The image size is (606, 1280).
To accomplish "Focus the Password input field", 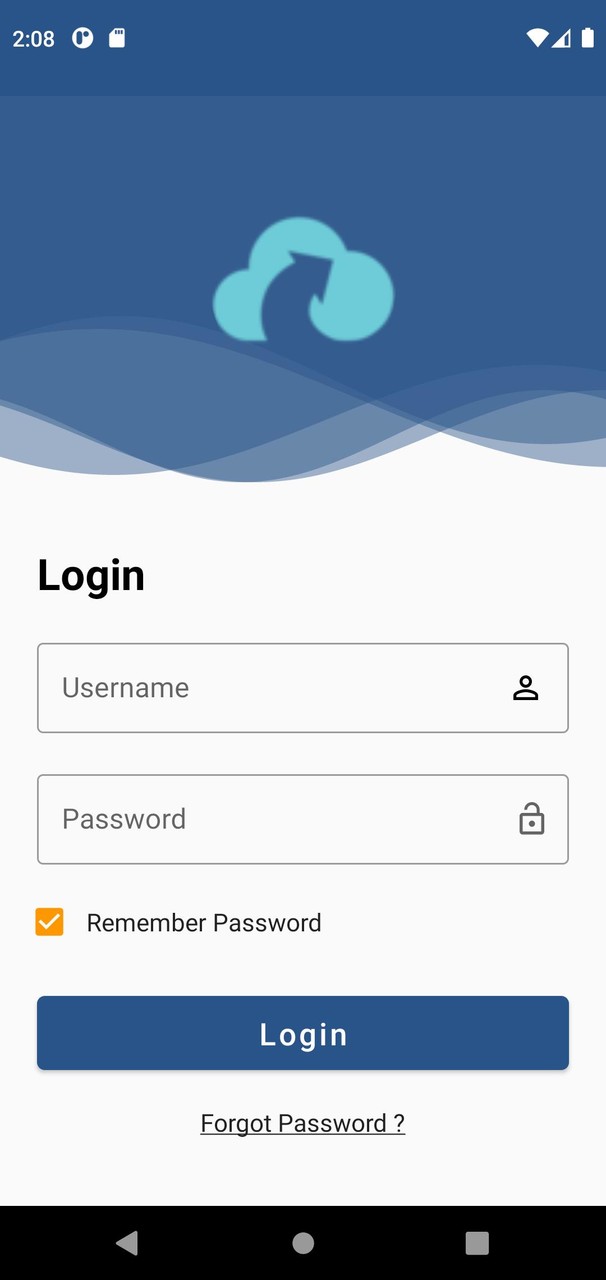I will 270,819.
